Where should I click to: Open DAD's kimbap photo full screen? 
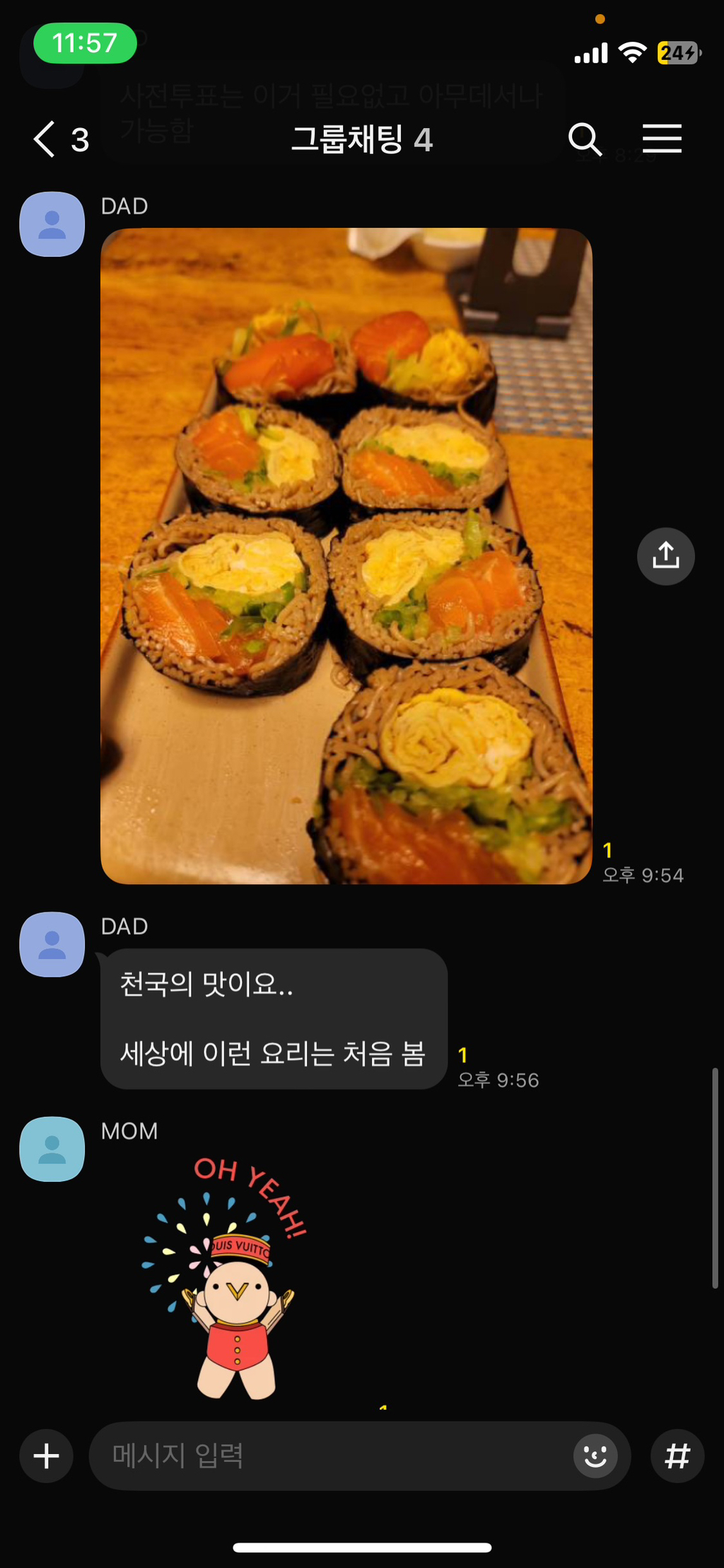point(346,555)
